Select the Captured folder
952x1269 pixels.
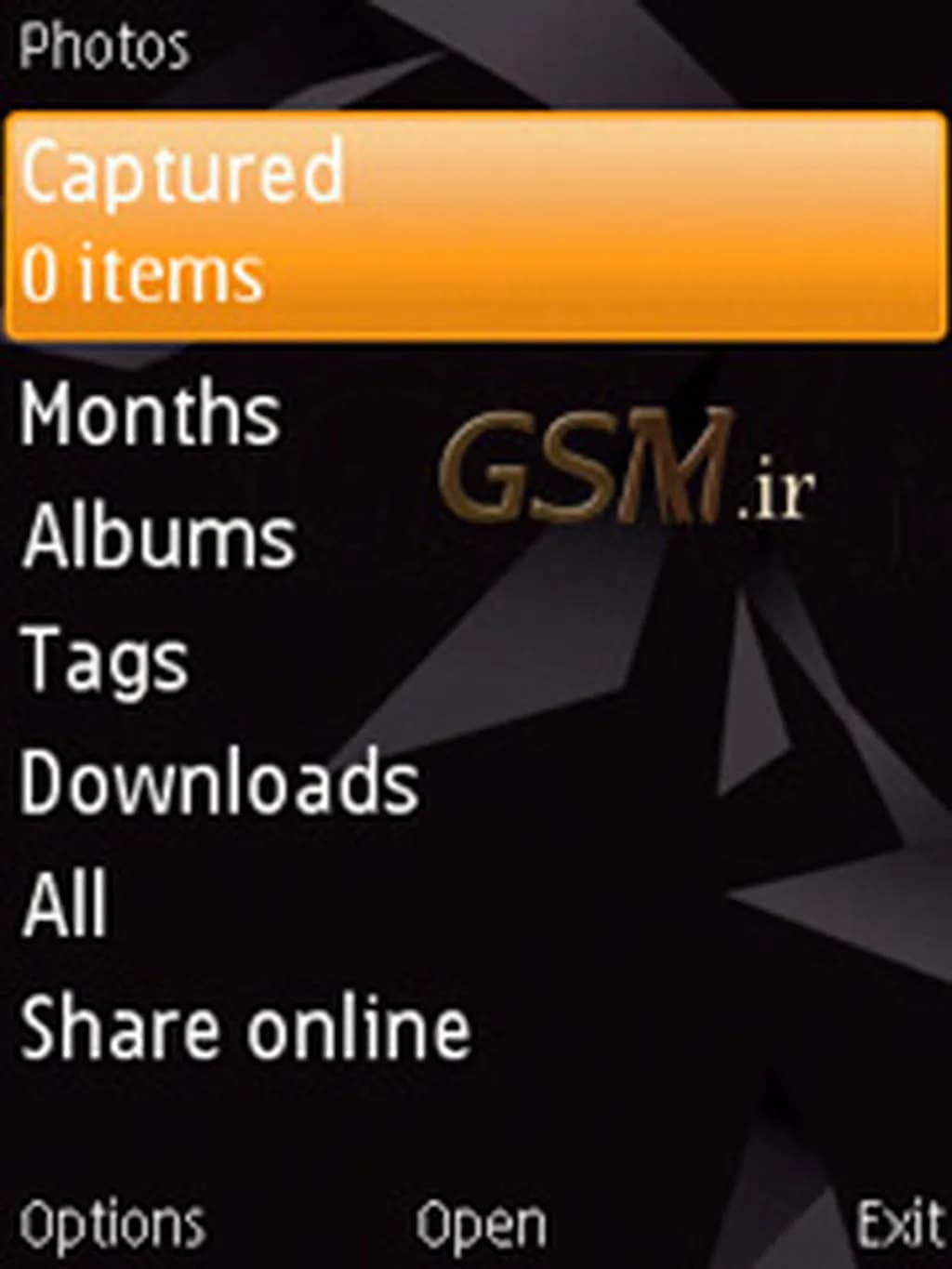pos(474,225)
